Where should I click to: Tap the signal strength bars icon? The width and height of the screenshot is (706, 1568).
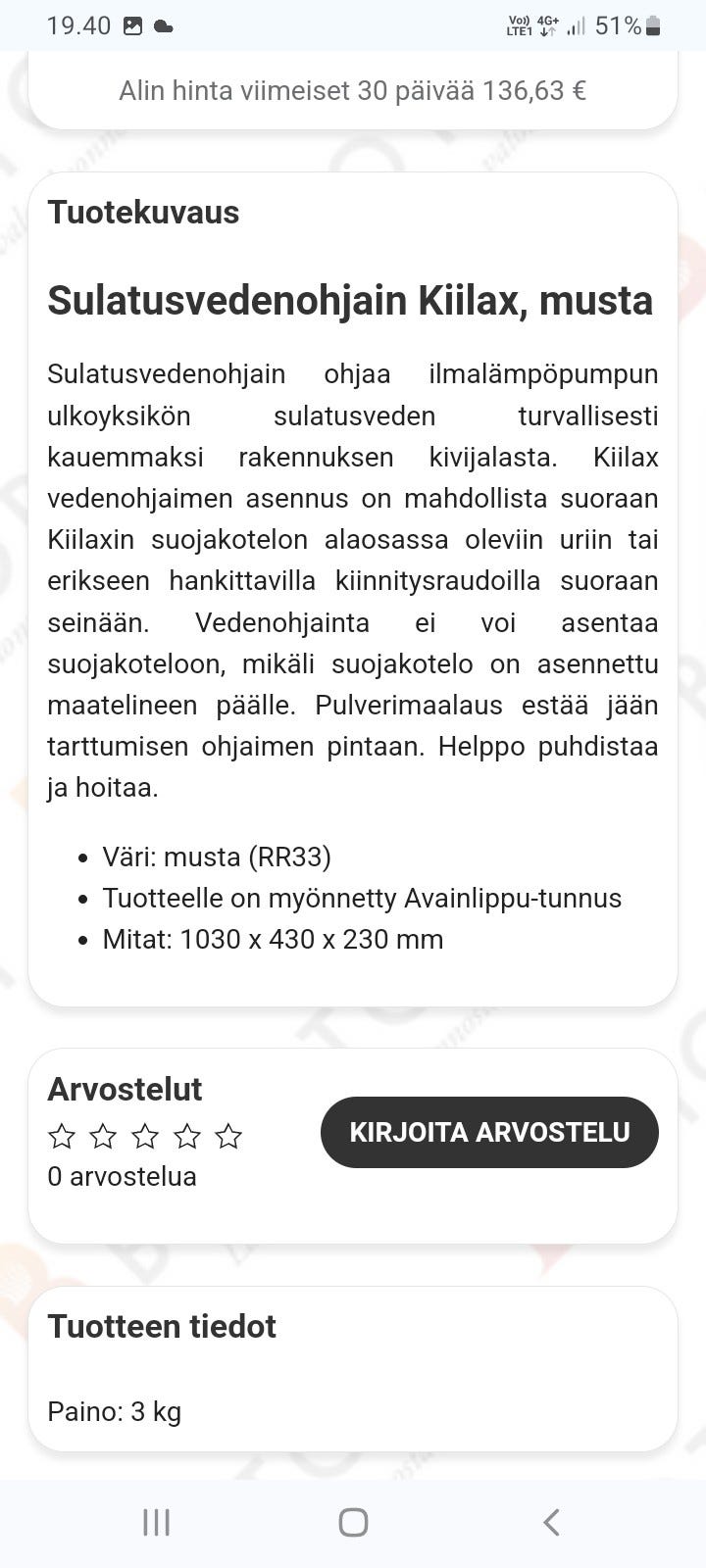(577, 25)
